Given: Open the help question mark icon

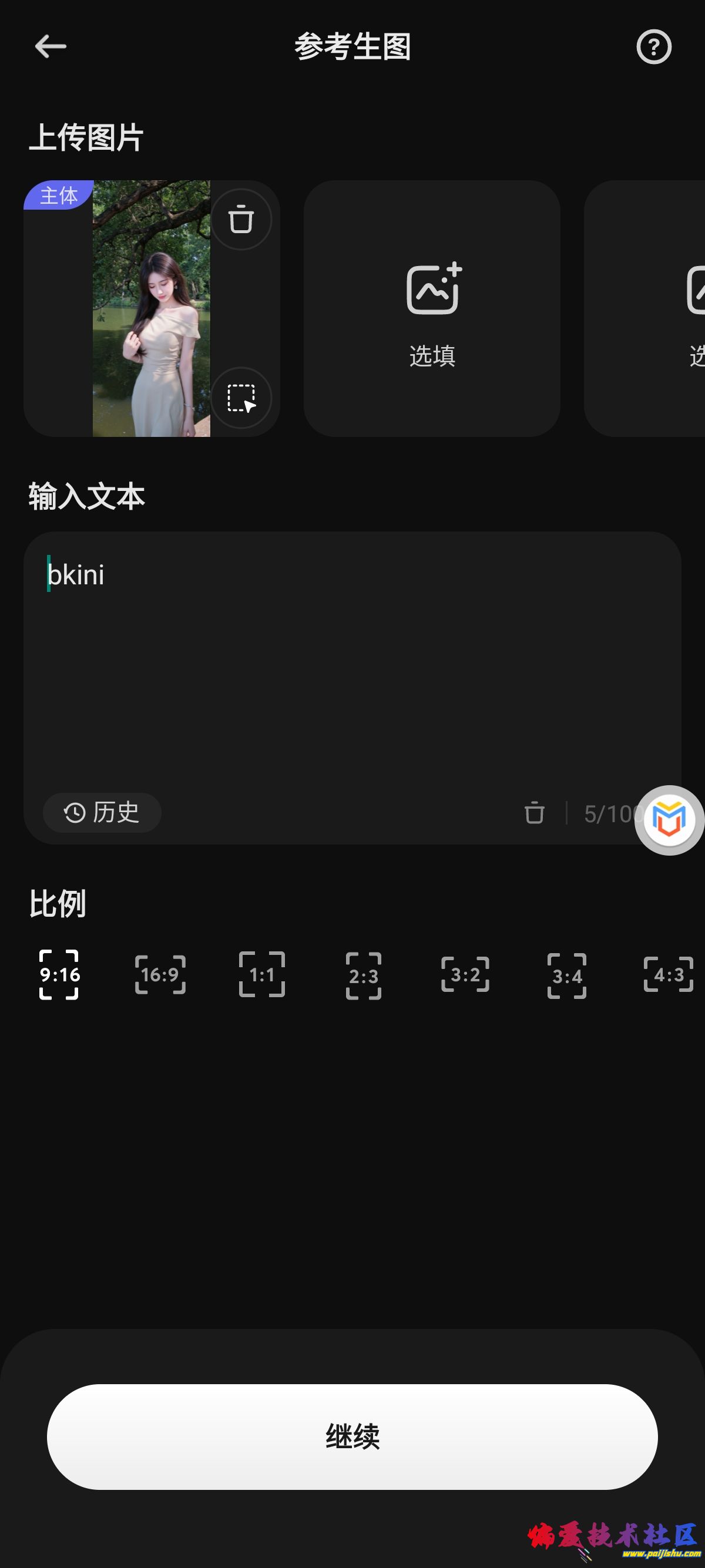Looking at the screenshot, I should 654,47.
